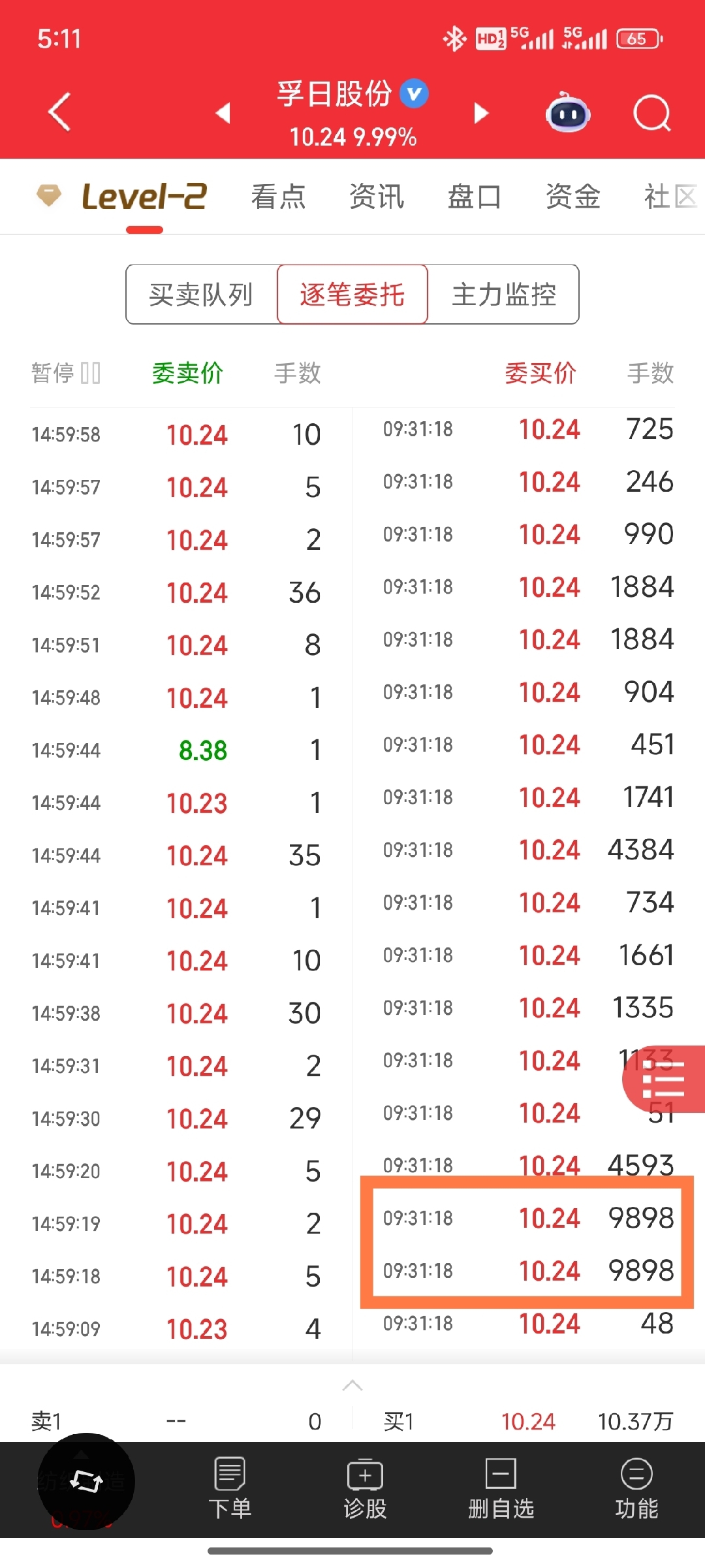Switch to the 资讯 tab
The height and width of the screenshot is (1568, 705).
pos(377,197)
